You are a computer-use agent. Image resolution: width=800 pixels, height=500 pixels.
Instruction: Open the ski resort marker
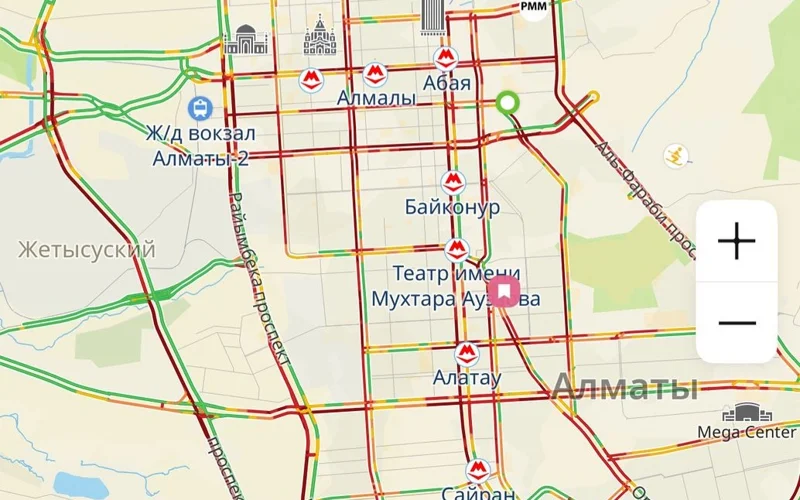tap(677, 155)
